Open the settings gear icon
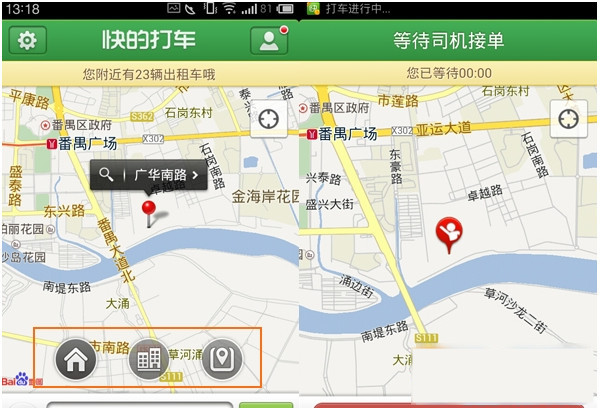This screenshot has width=601, height=412. [x=27, y=41]
